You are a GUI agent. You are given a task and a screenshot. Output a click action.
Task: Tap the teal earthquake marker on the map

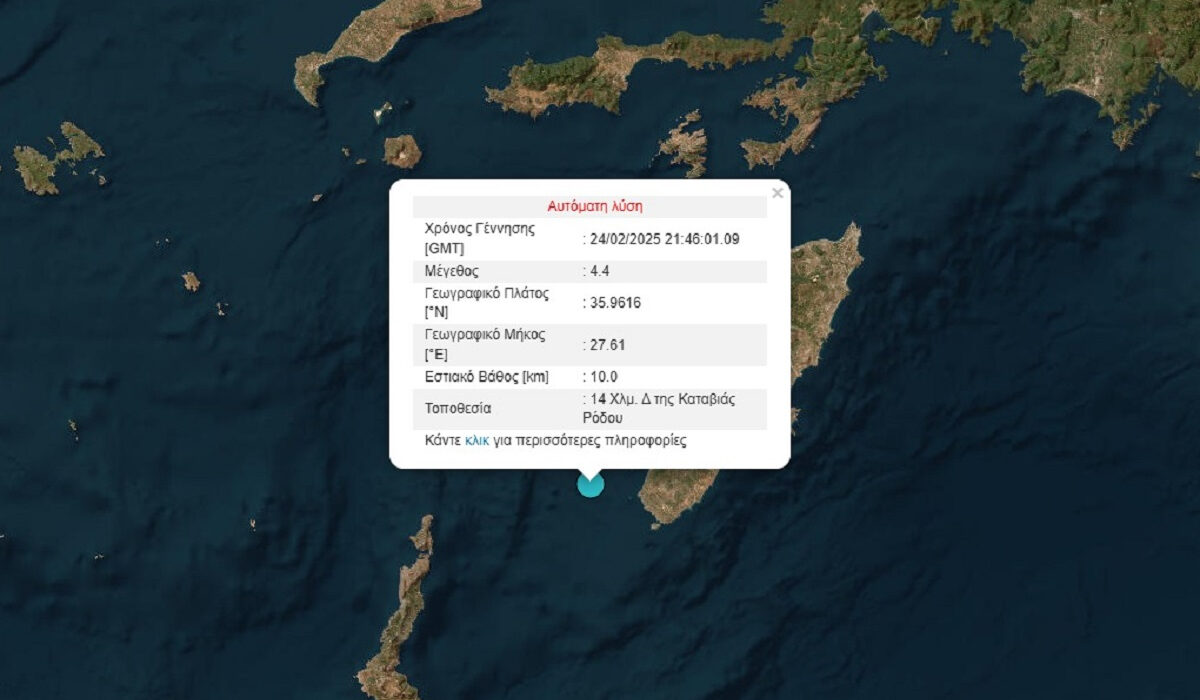pyautogui.click(x=591, y=485)
